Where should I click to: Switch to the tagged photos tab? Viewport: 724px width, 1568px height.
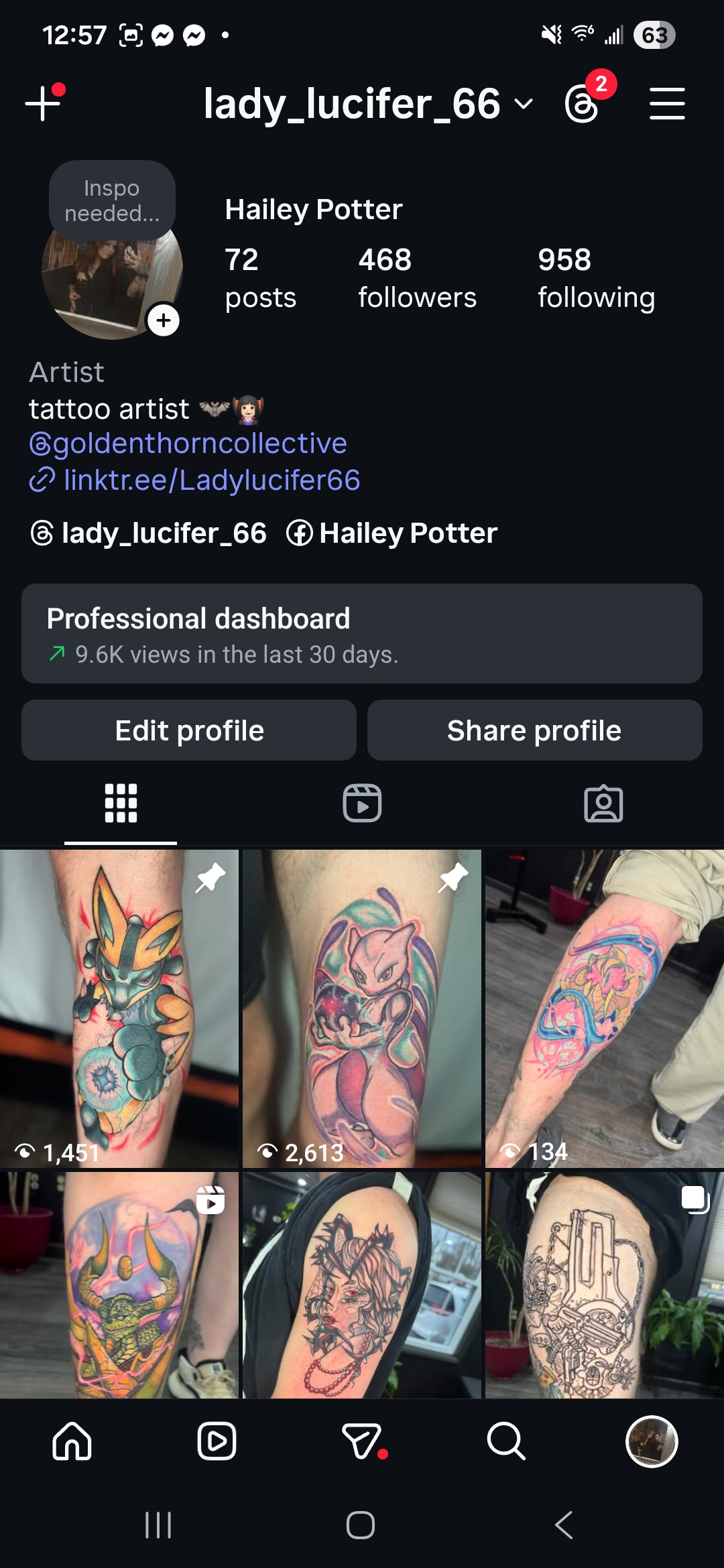pyautogui.click(x=603, y=803)
